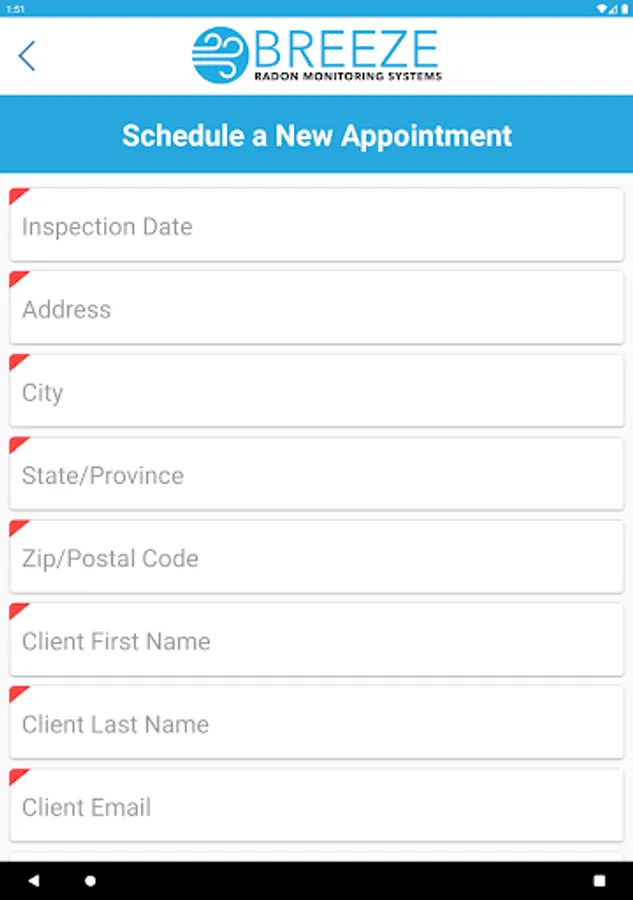Choose the State/Province field

tap(316, 475)
